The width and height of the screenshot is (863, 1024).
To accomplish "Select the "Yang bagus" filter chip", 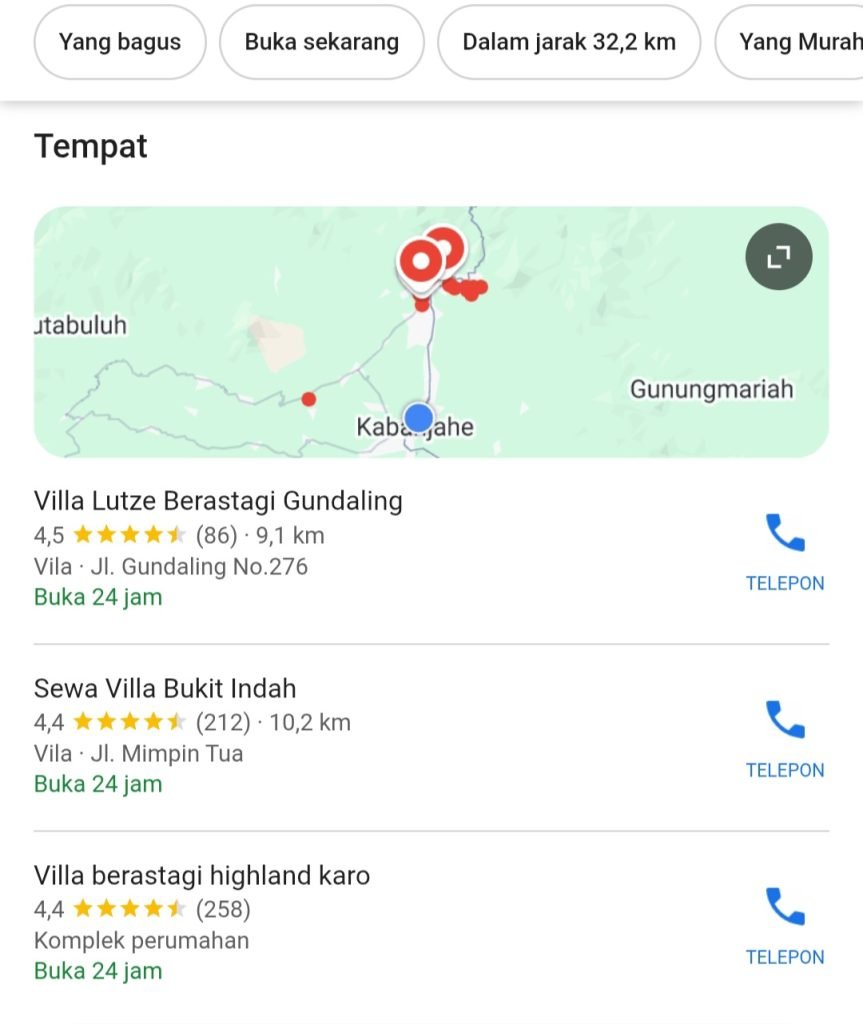I will (120, 42).
